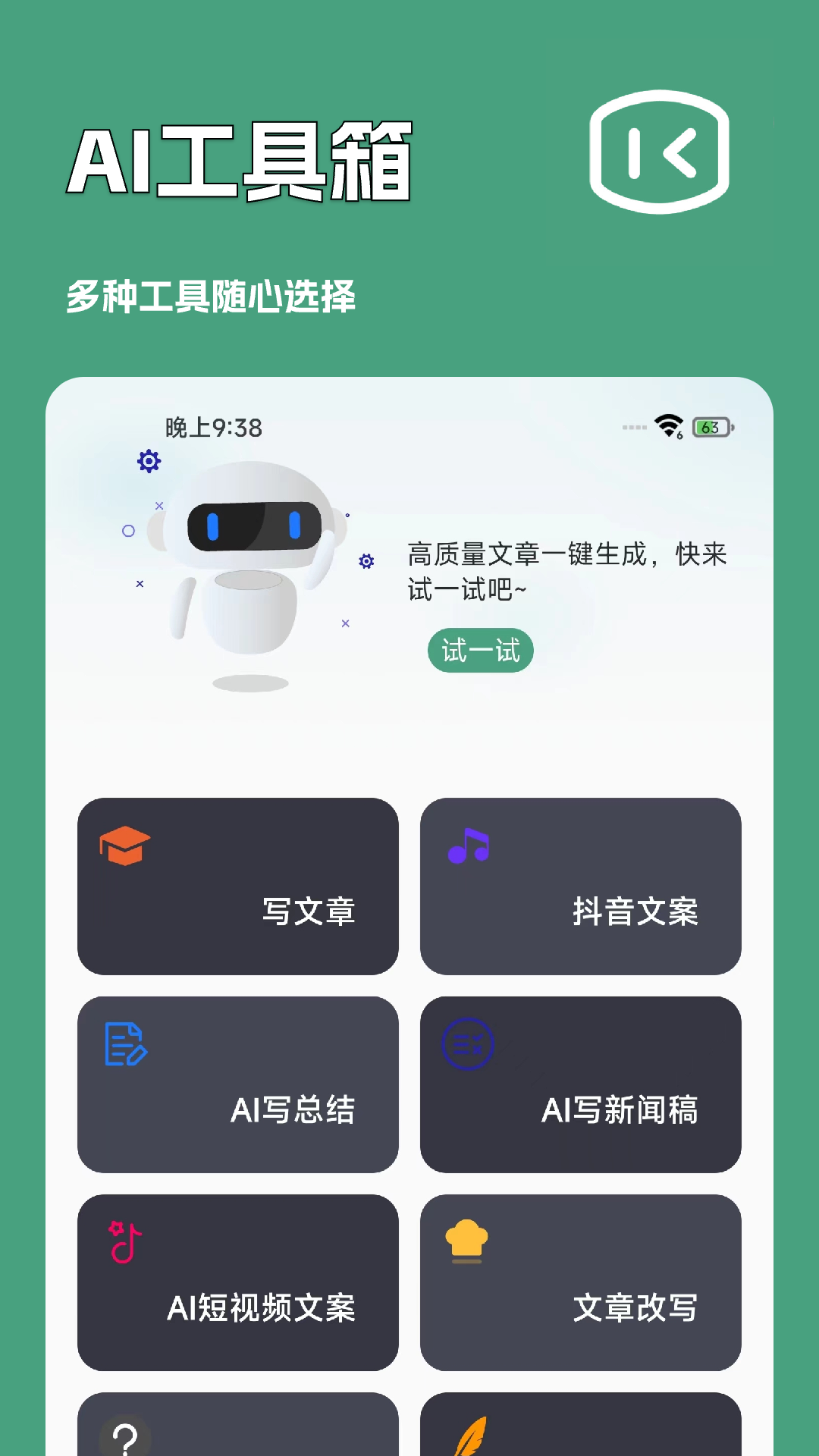
Task: Open the settings gear above the robot
Action: [149, 461]
